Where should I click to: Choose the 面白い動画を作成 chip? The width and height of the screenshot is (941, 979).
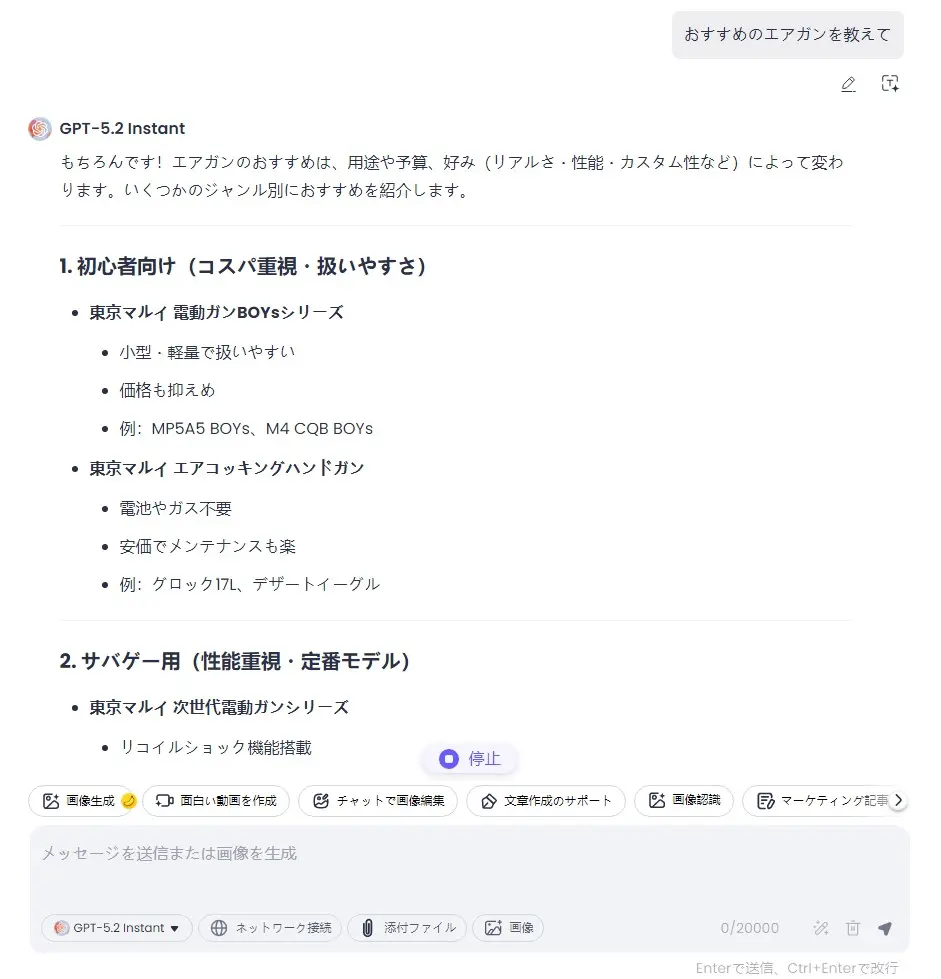pos(216,801)
